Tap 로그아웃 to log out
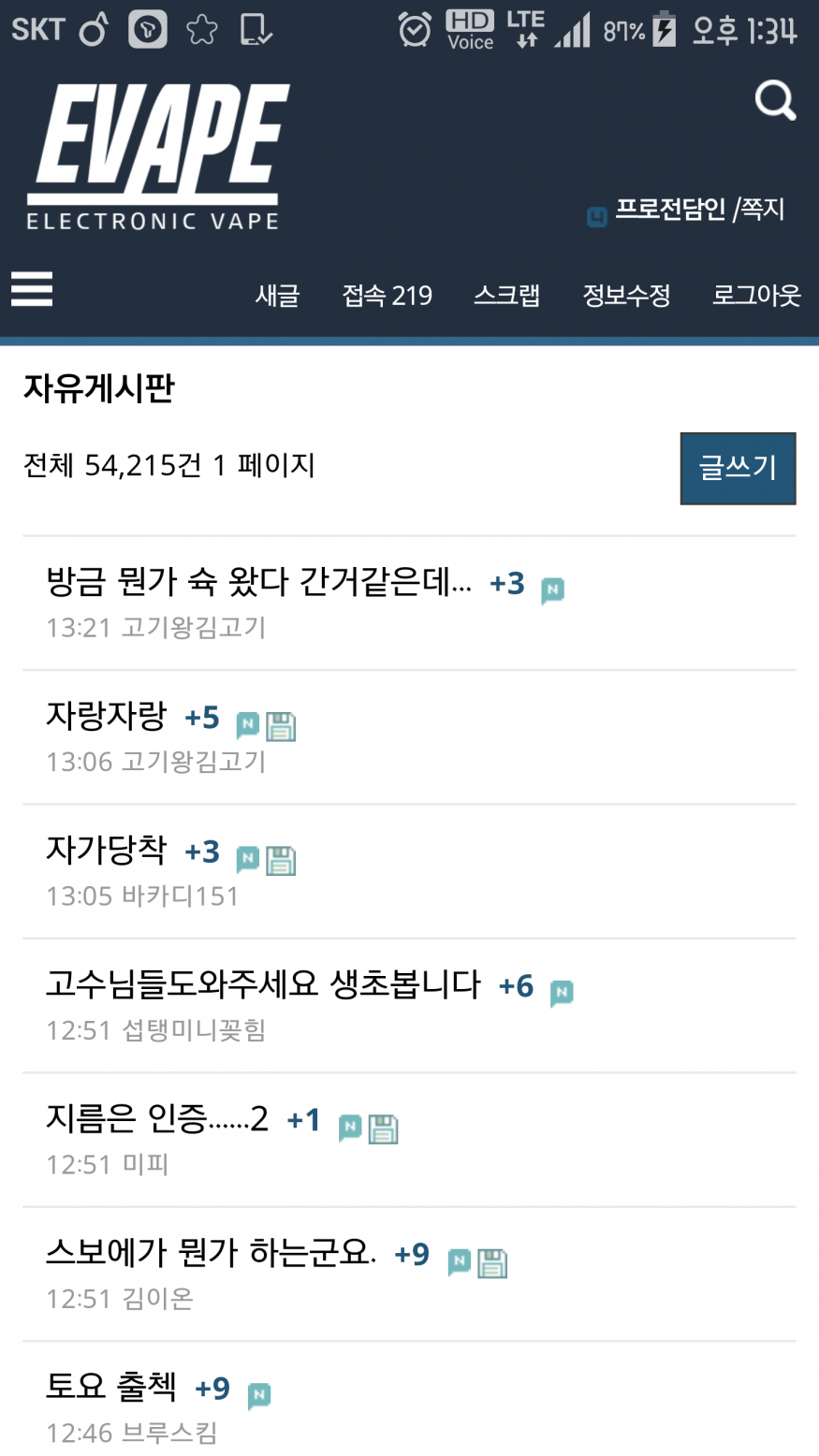 (756, 296)
